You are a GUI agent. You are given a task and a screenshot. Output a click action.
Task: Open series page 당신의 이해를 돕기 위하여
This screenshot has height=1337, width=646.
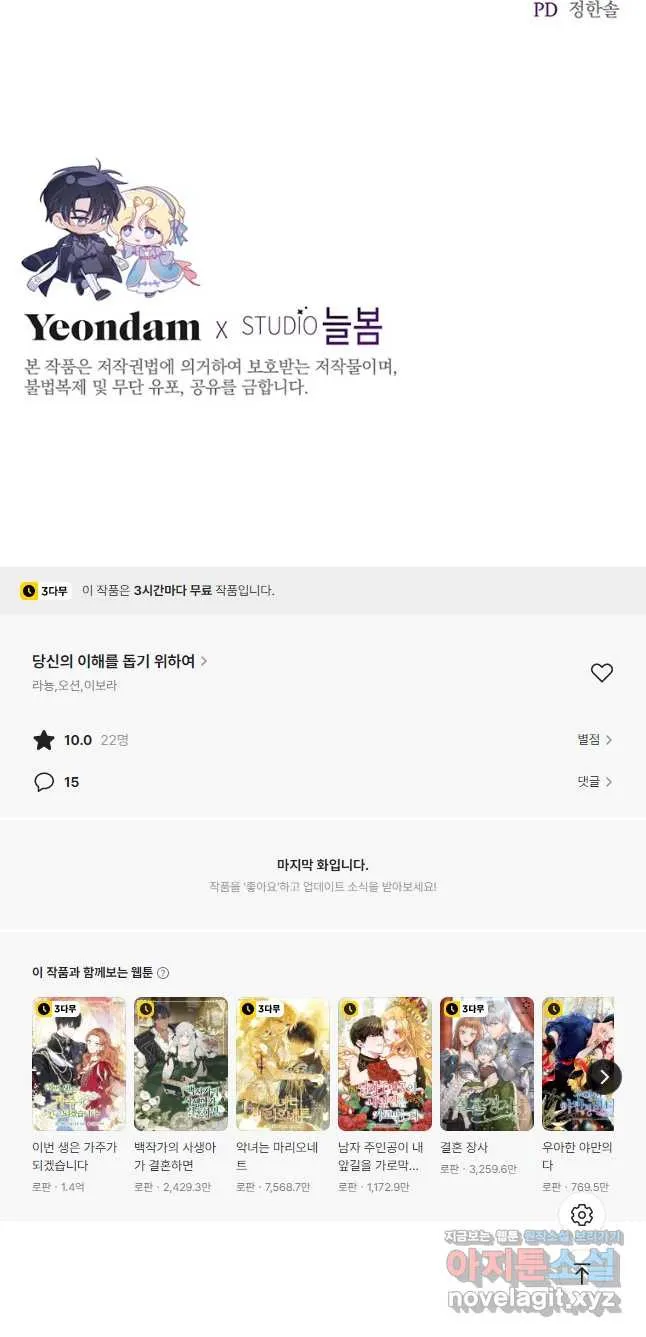(x=120, y=661)
